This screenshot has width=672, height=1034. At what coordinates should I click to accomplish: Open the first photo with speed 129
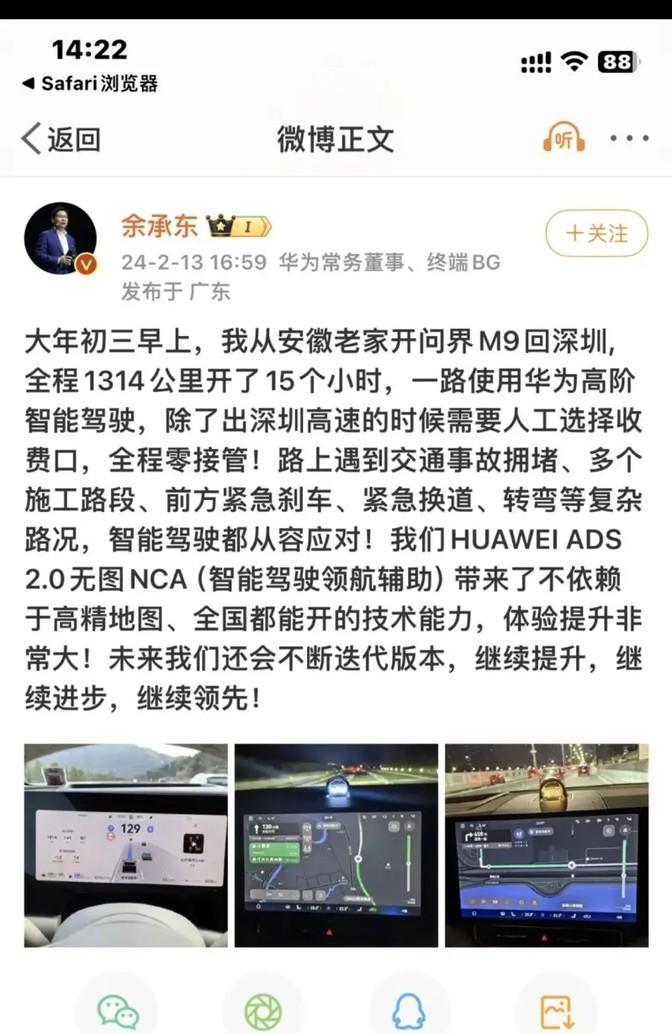[x=126, y=845]
